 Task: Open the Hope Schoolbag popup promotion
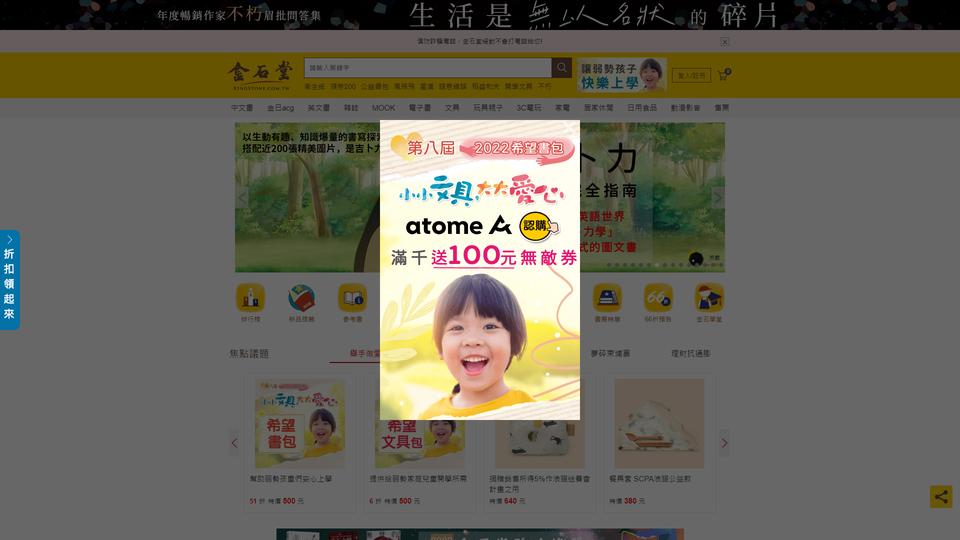(x=480, y=270)
